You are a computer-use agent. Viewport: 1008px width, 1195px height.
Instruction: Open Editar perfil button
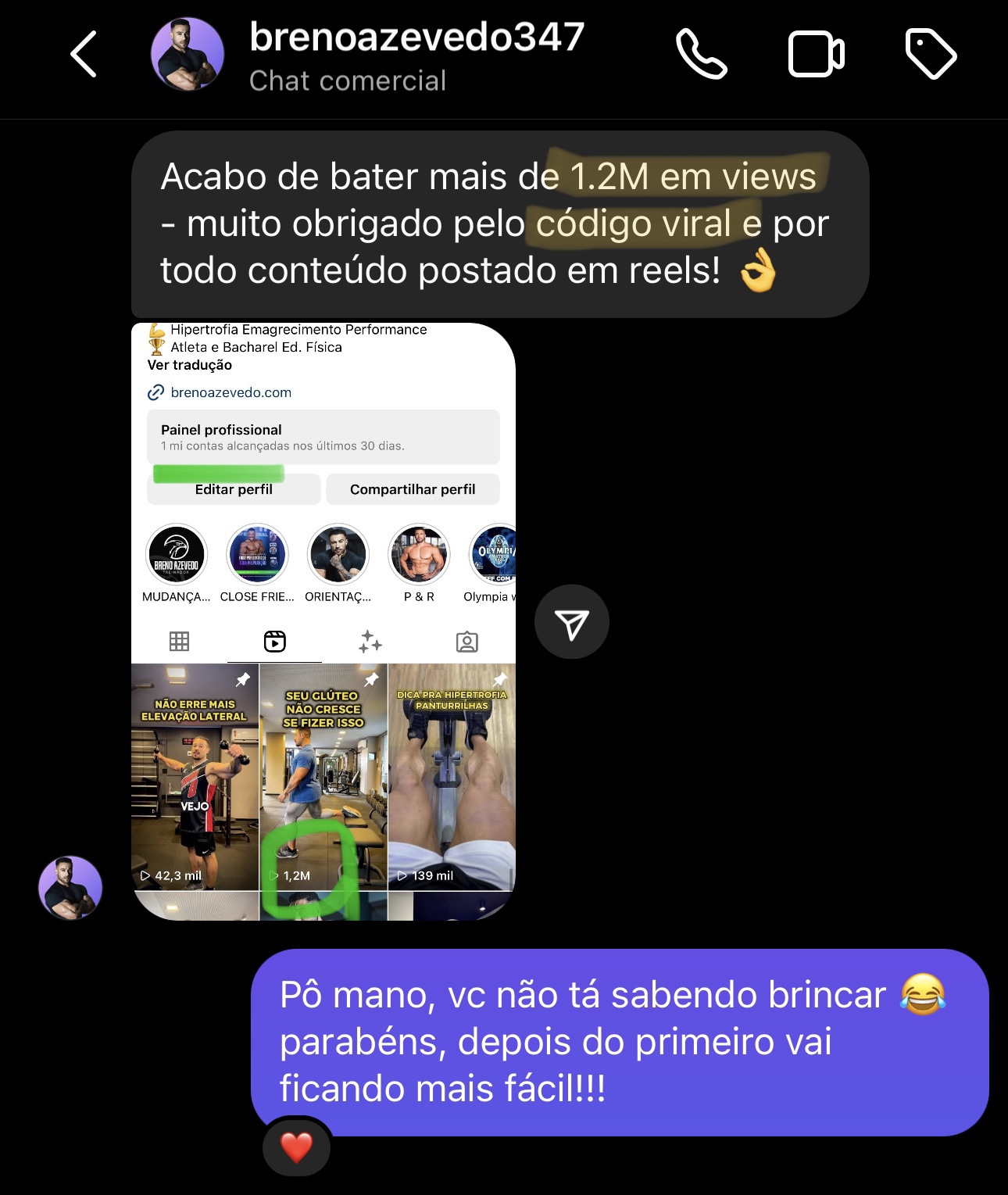233,488
